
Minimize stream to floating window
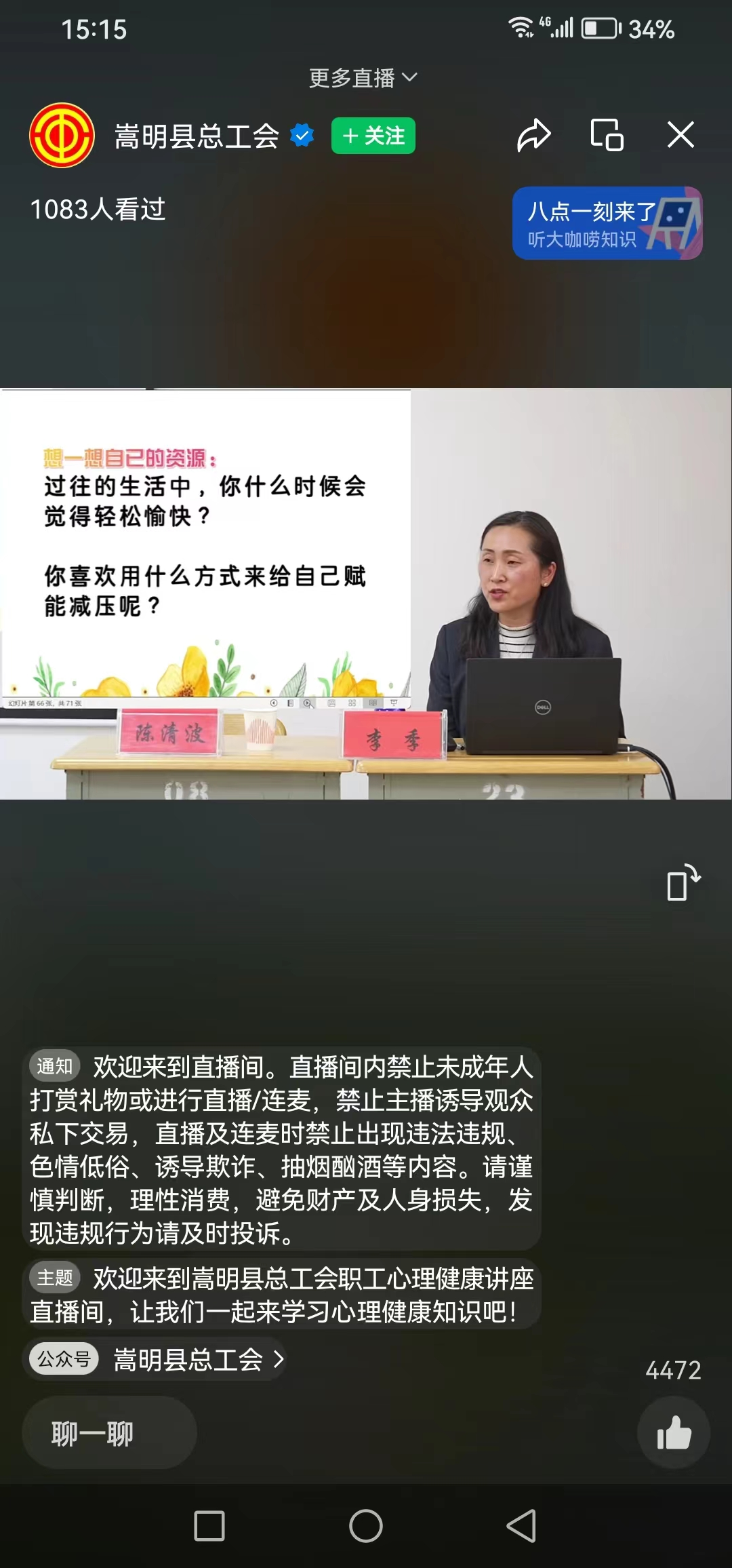point(607,134)
